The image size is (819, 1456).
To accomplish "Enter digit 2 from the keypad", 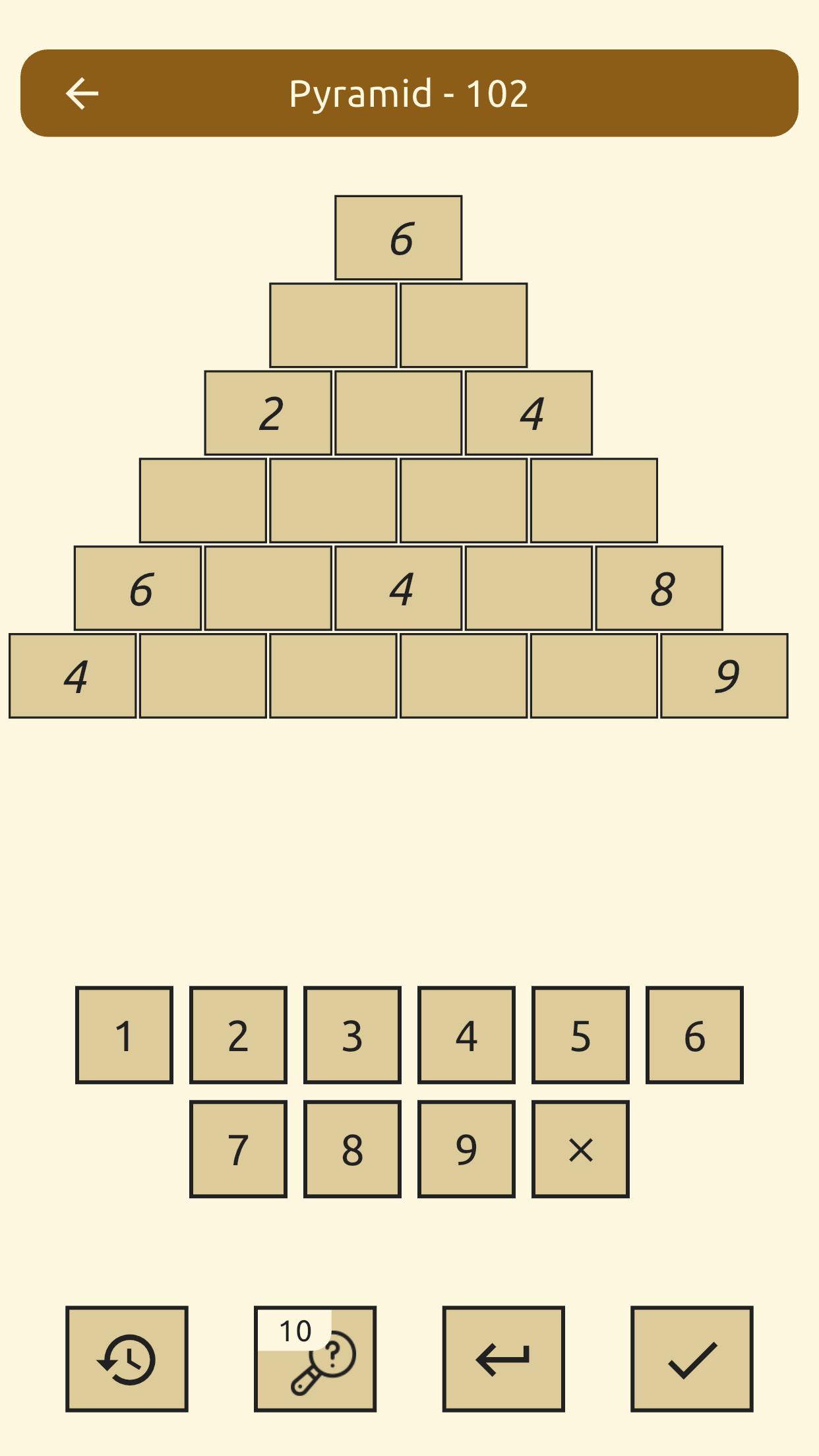I will pos(238,1035).
